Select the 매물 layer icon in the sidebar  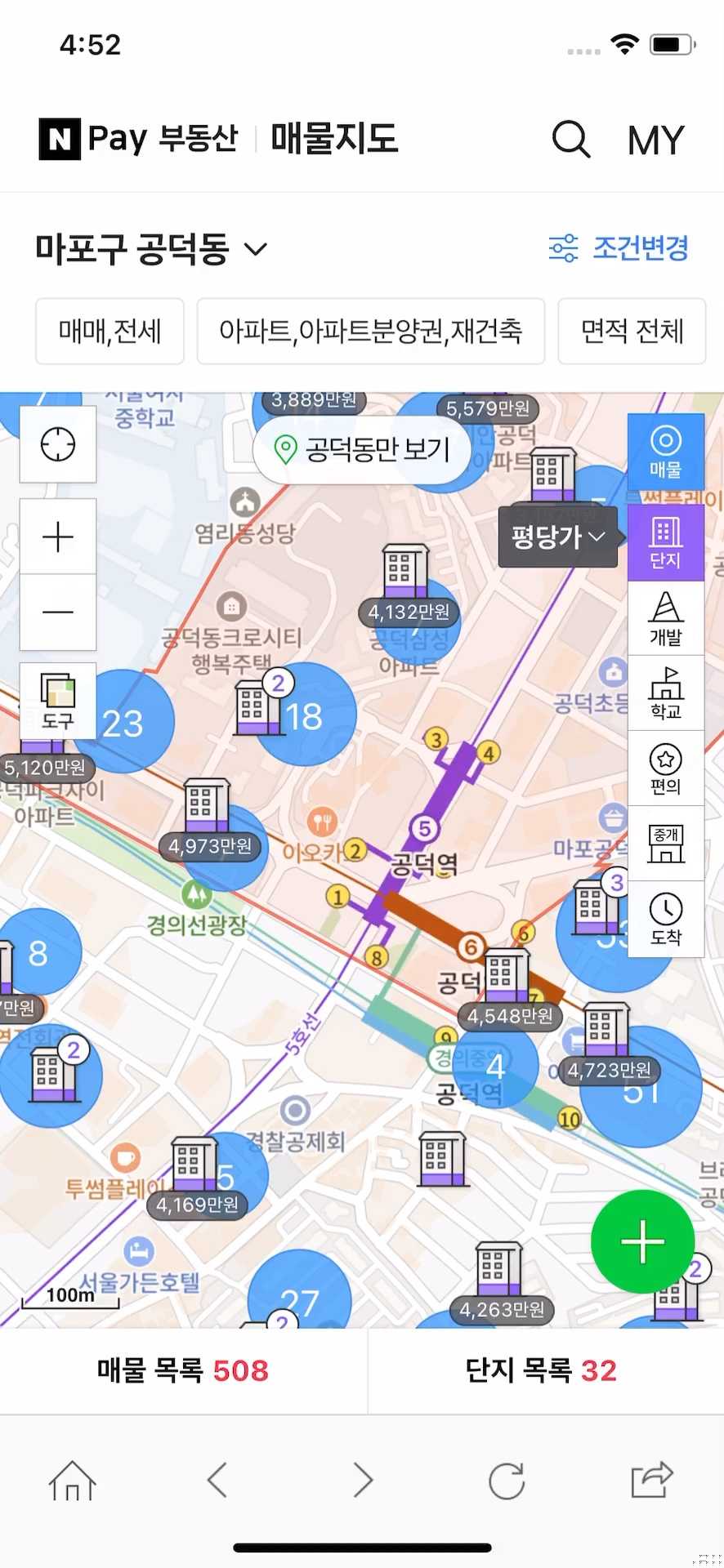click(x=665, y=452)
